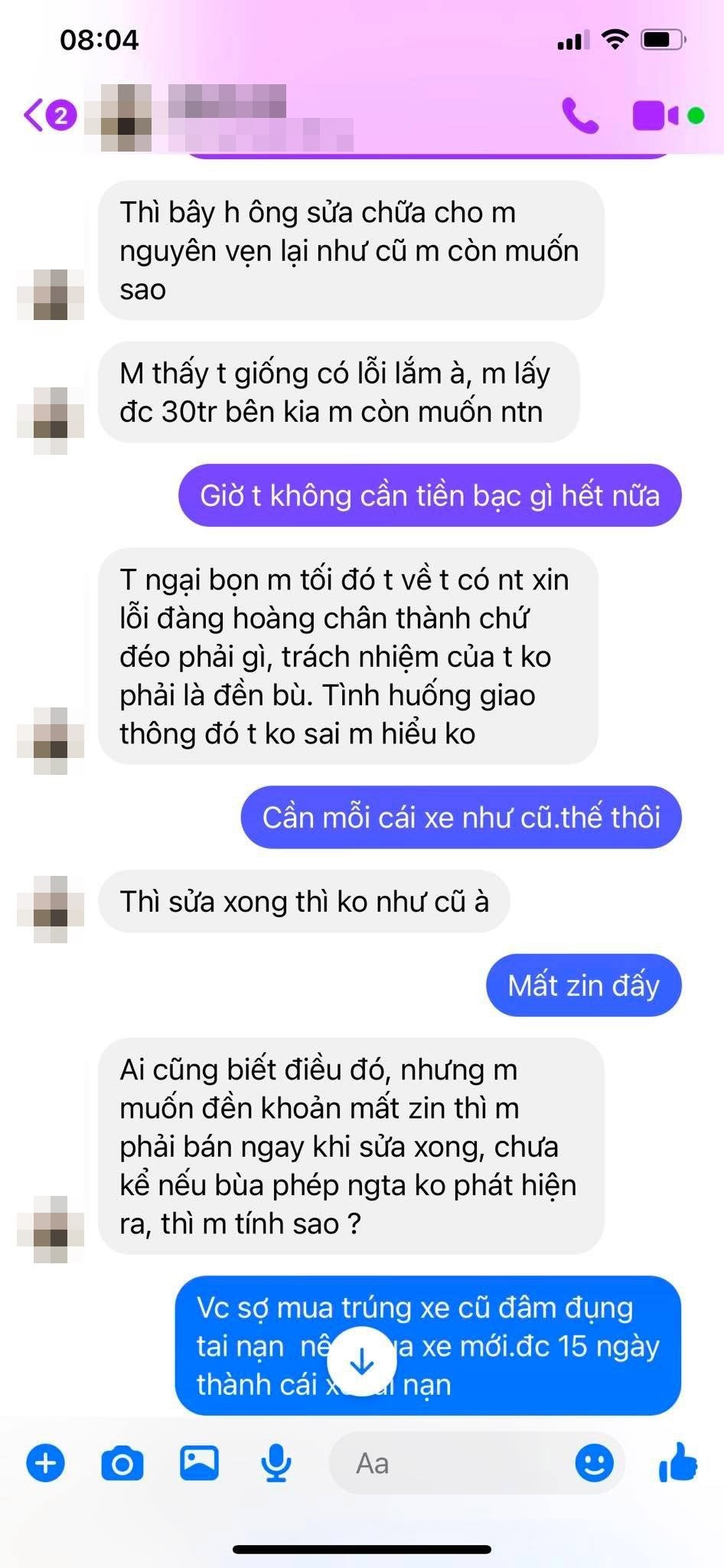Jump to latest message with down arrow
Screen dimensions: 724x1568
pyautogui.click(x=361, y=1361)
